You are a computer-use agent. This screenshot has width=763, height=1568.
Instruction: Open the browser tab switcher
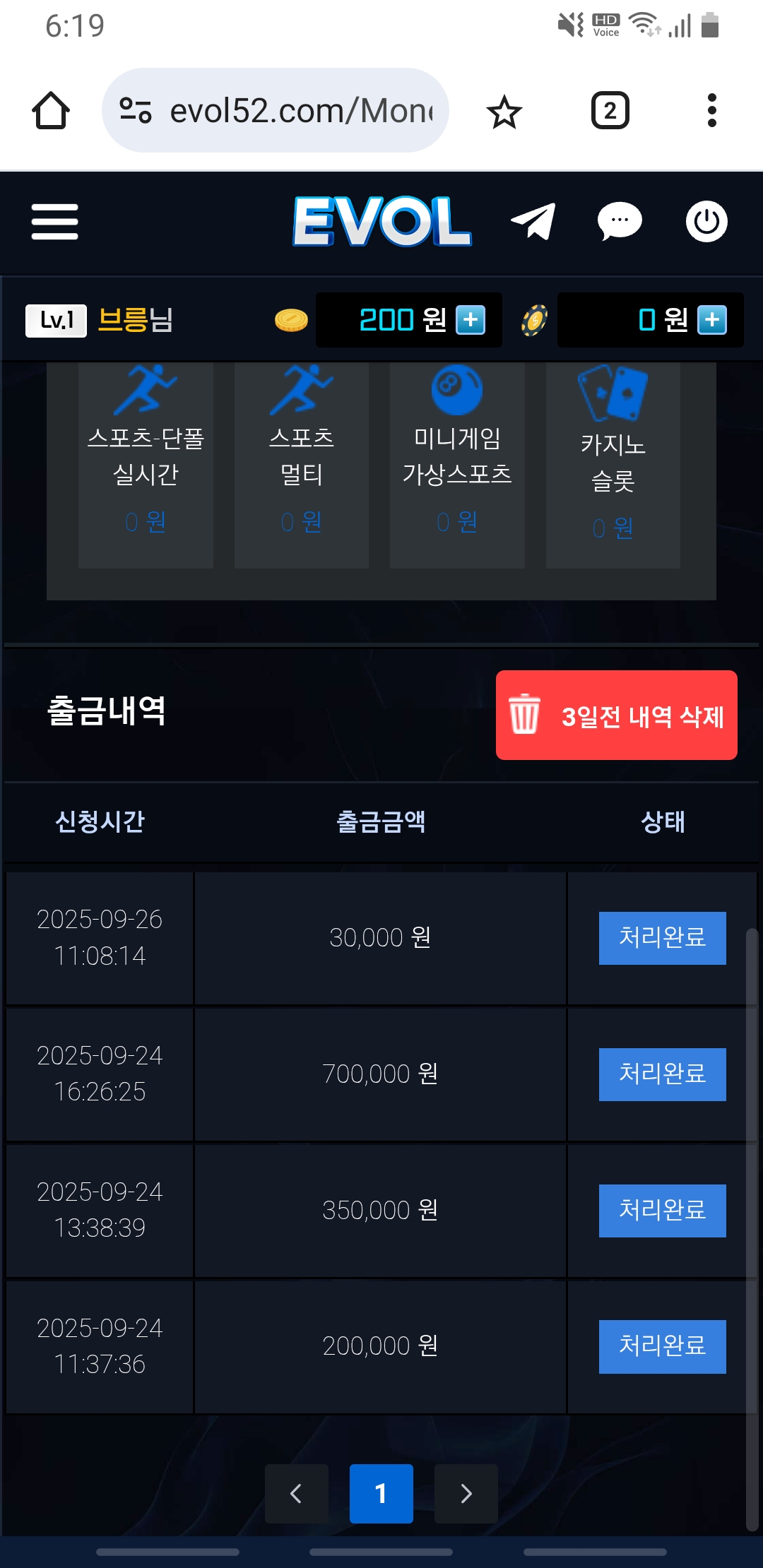pos(610,111)
